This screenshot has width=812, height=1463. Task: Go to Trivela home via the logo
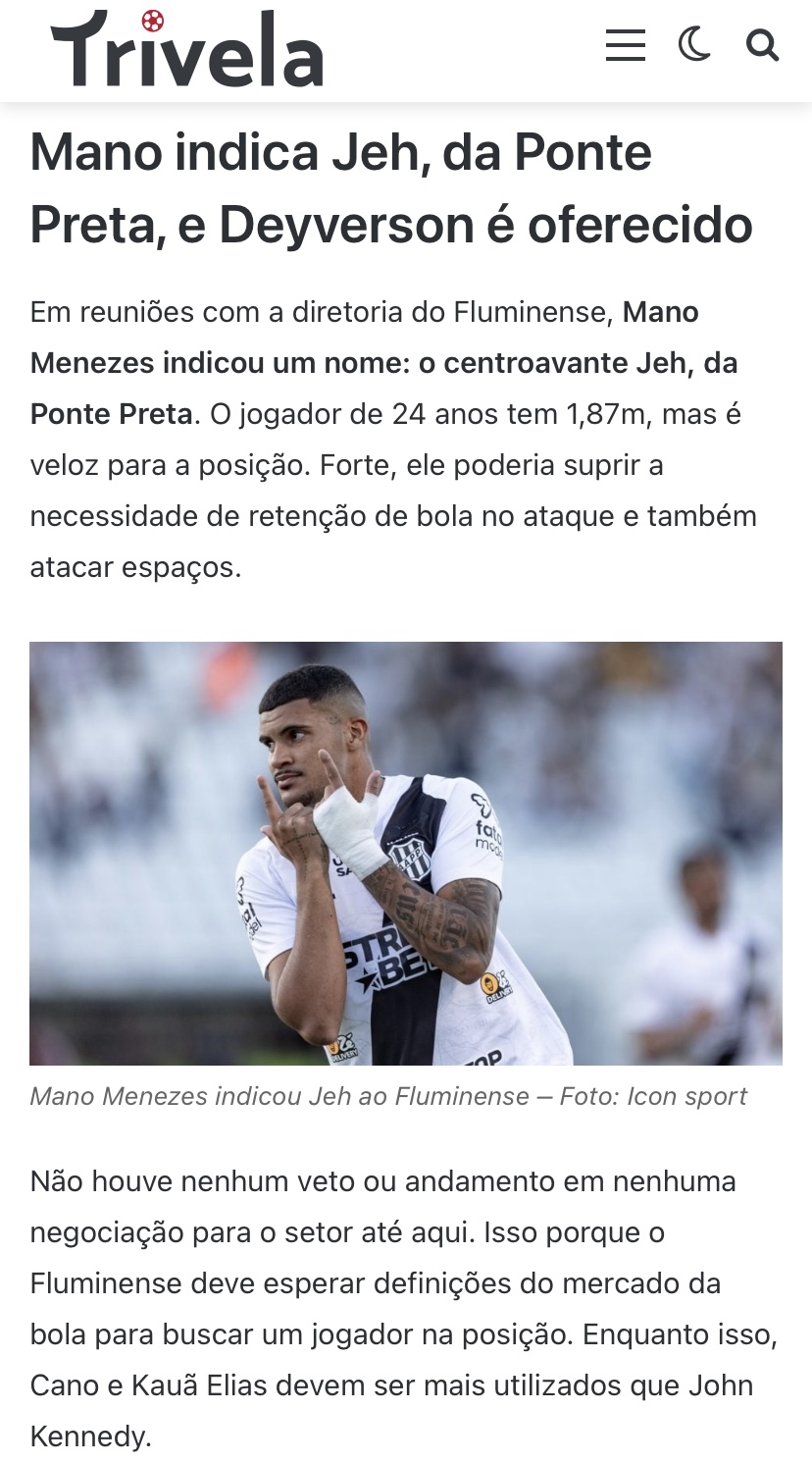pos(186,48)
